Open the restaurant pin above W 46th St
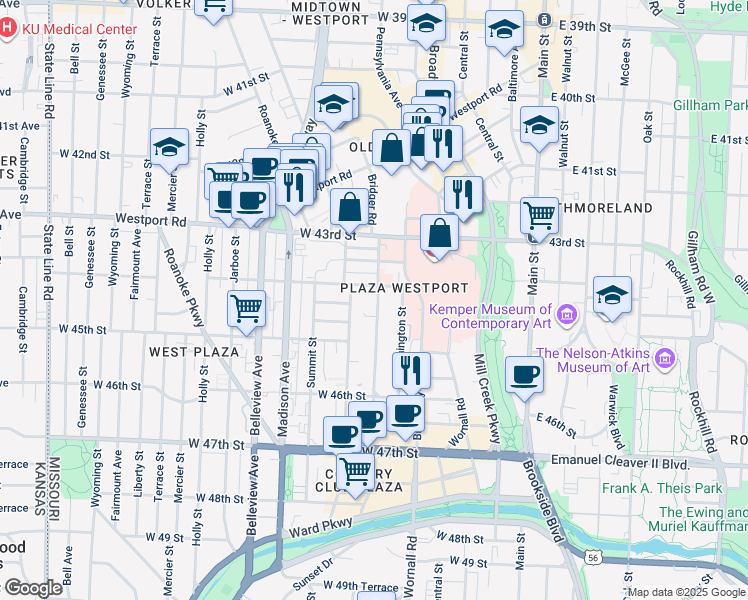Image resolution: width=748 pixels, height=600 pixels. pos(412,374)
